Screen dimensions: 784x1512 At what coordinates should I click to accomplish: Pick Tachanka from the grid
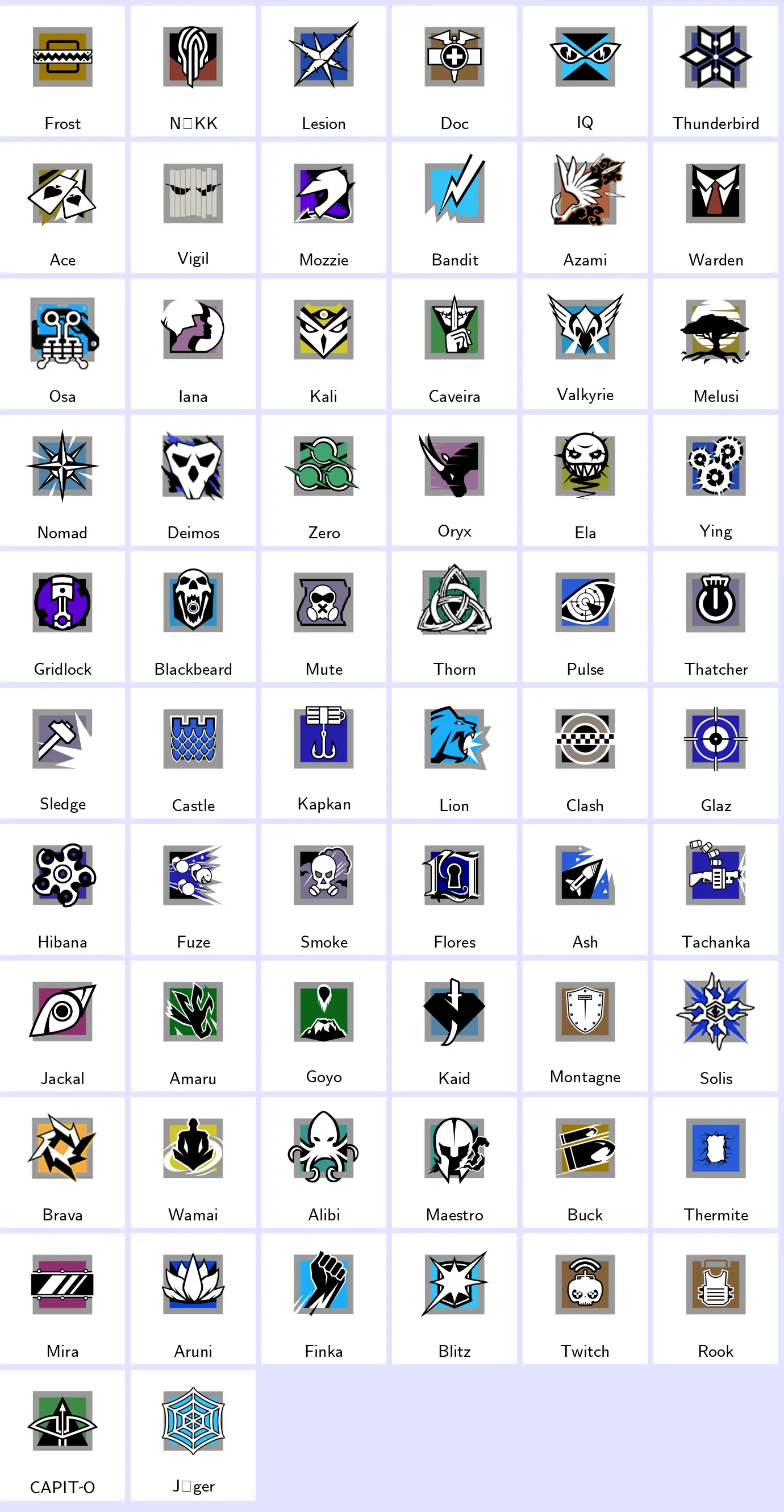[715, 889]
